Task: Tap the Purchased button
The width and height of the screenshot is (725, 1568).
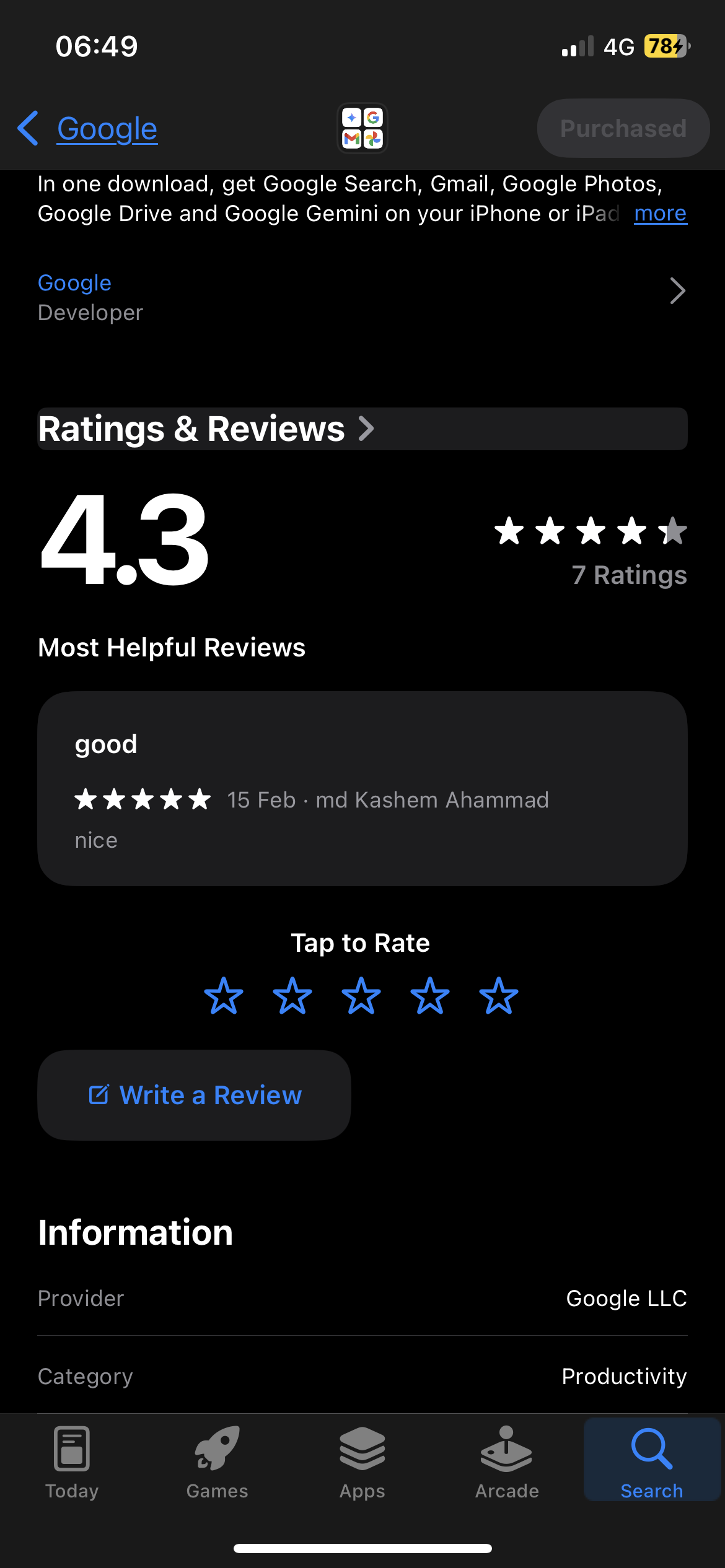Action: point(623,128)
